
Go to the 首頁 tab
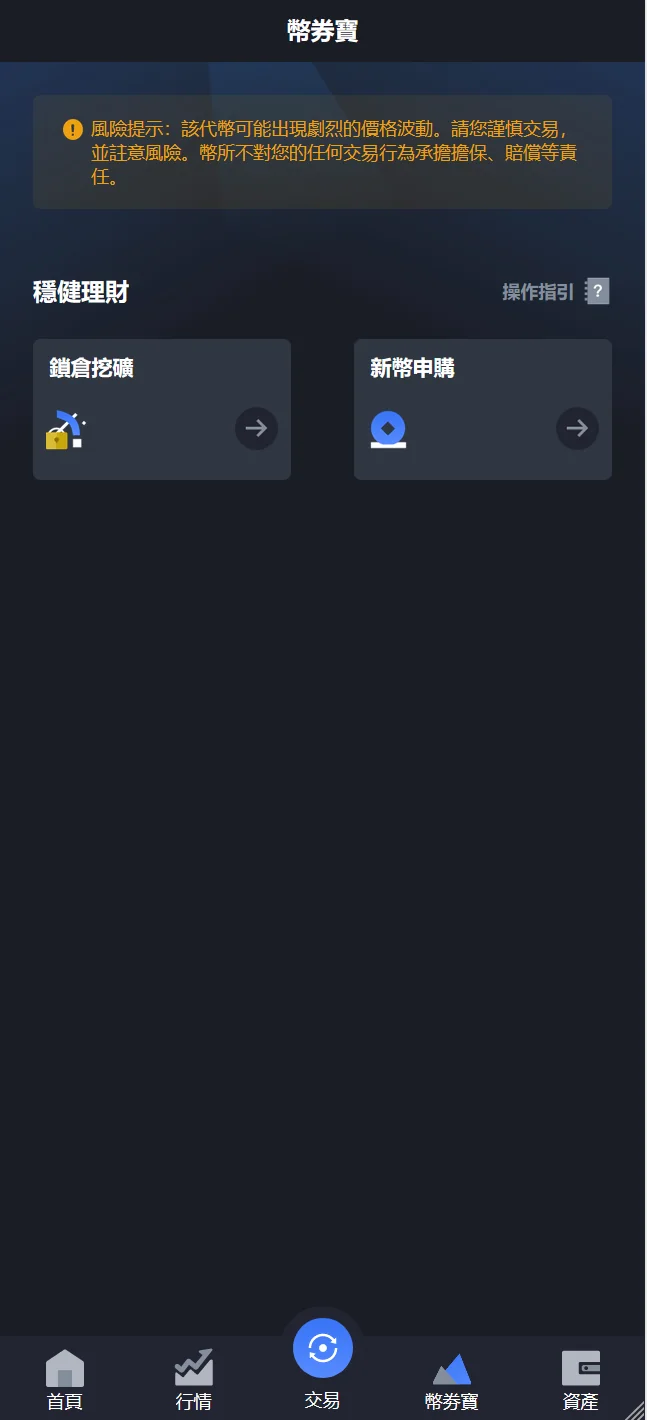(x=65, y=1380)
